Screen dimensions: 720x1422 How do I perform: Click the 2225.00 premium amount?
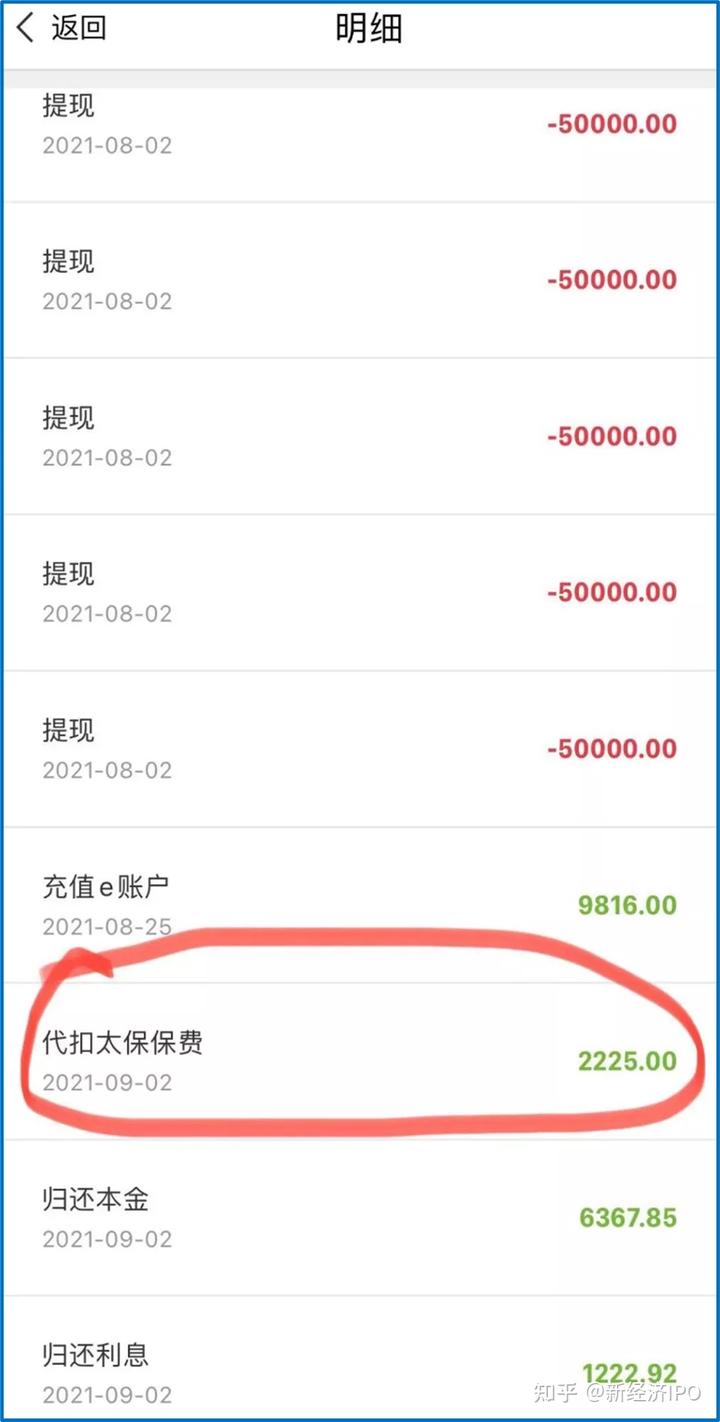[x=629, y=1062]
